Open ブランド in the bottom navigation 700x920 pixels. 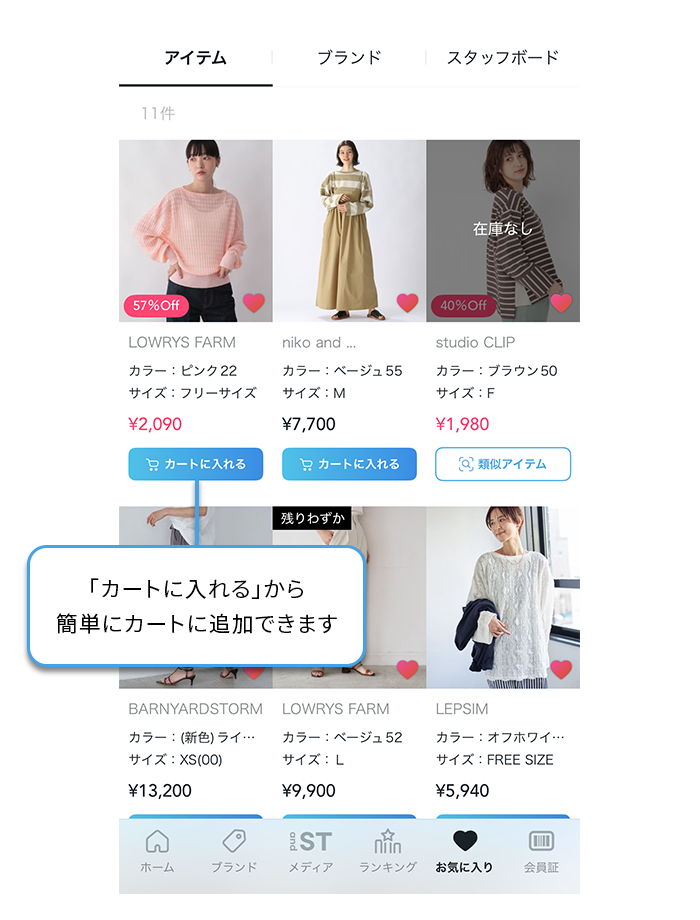(x=234, y=852)
